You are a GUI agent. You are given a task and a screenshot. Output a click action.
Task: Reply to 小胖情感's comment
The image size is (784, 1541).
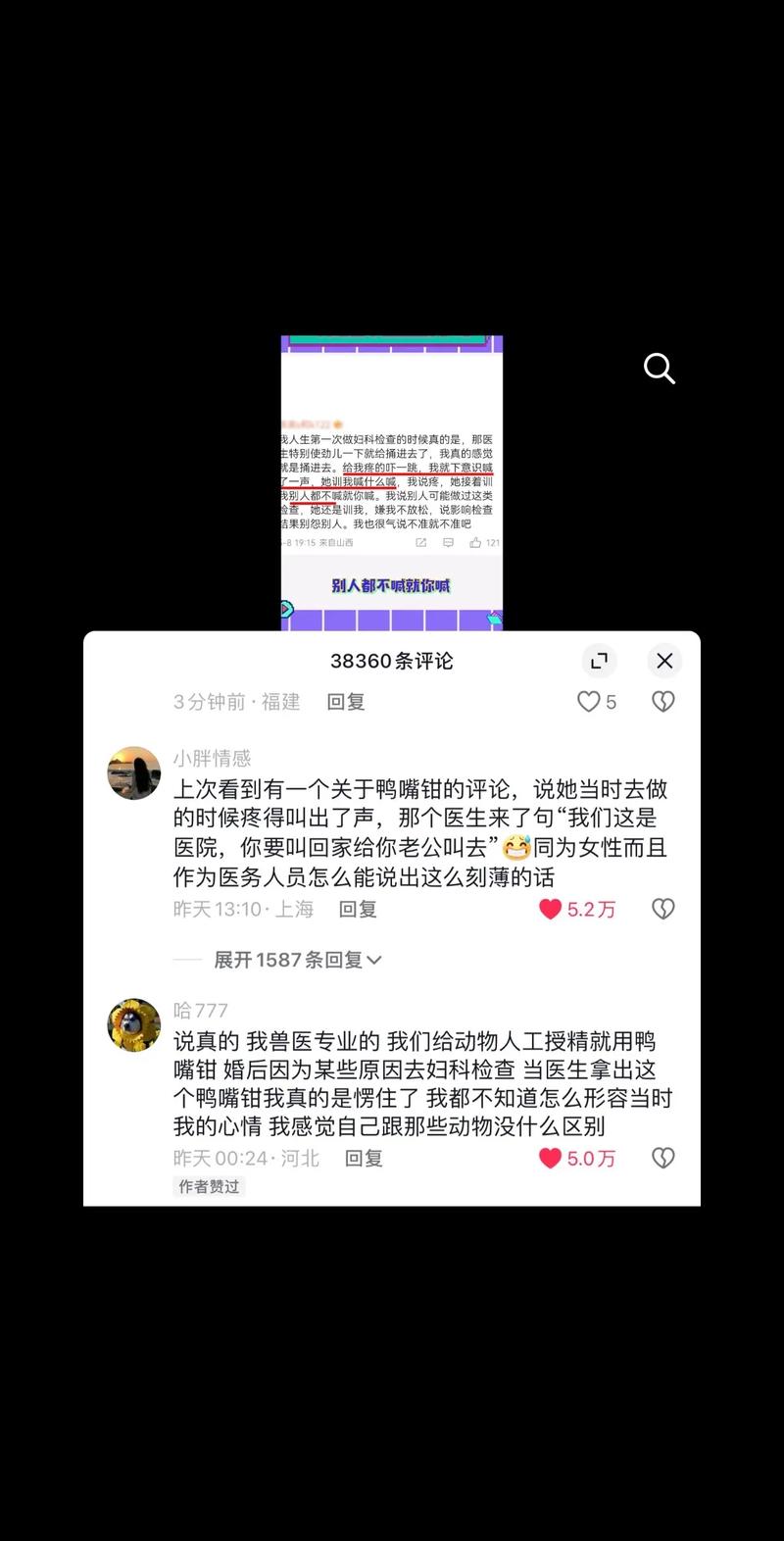point(358,910)
